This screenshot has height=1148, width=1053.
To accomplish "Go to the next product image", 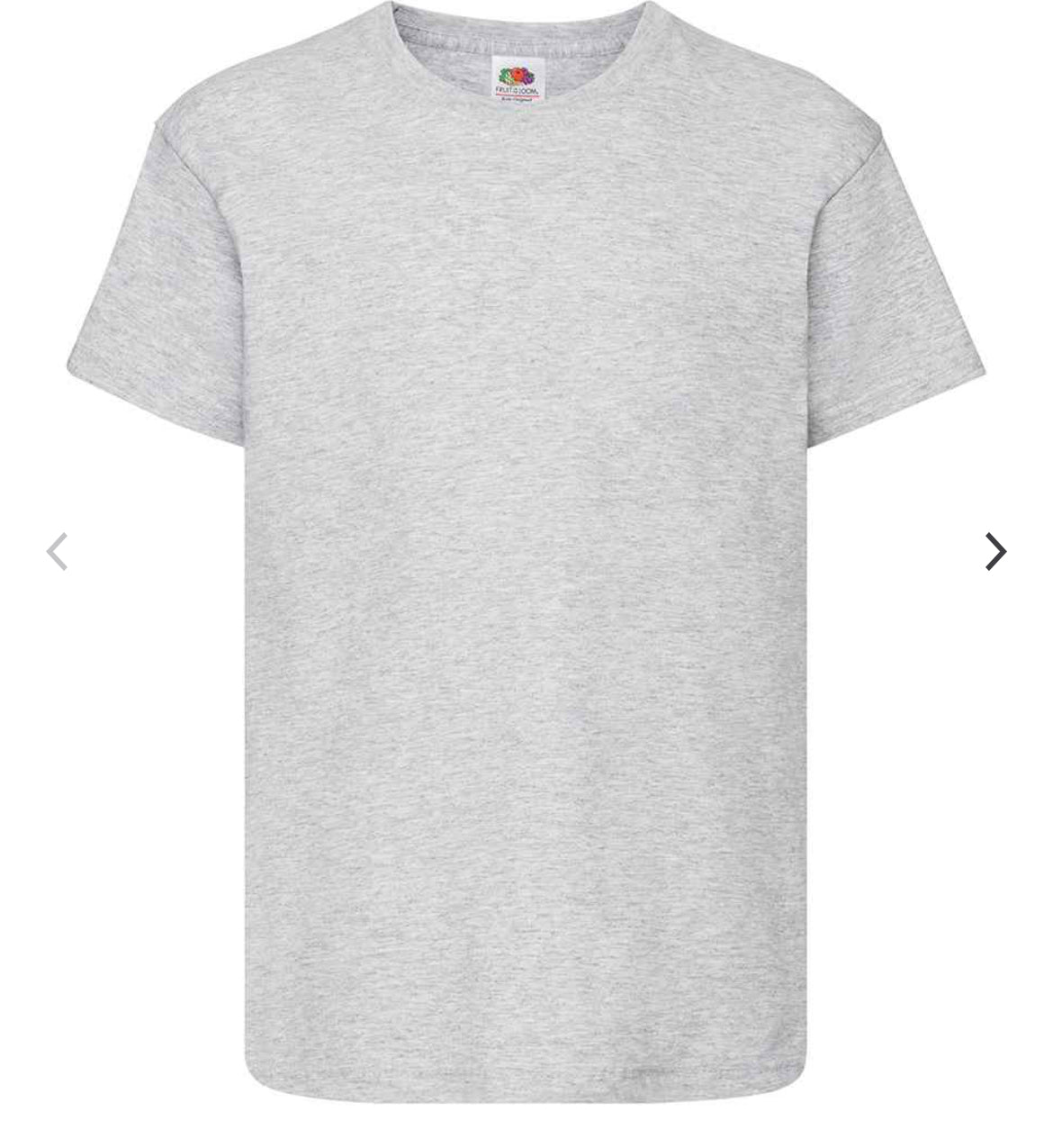I will pyautogui.click(x=994, y=551).
